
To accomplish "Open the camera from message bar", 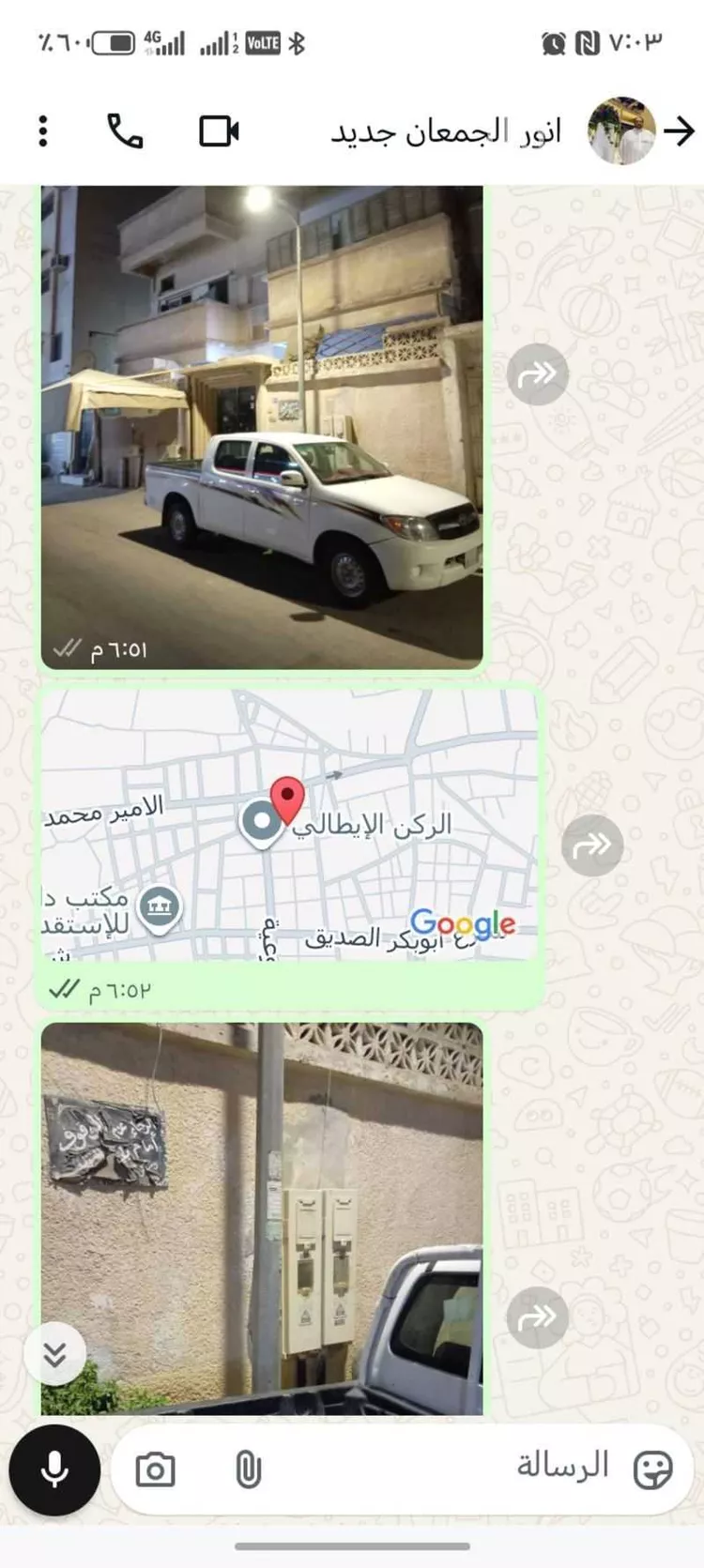I will pyautogui.click(x=155, y=1469).
